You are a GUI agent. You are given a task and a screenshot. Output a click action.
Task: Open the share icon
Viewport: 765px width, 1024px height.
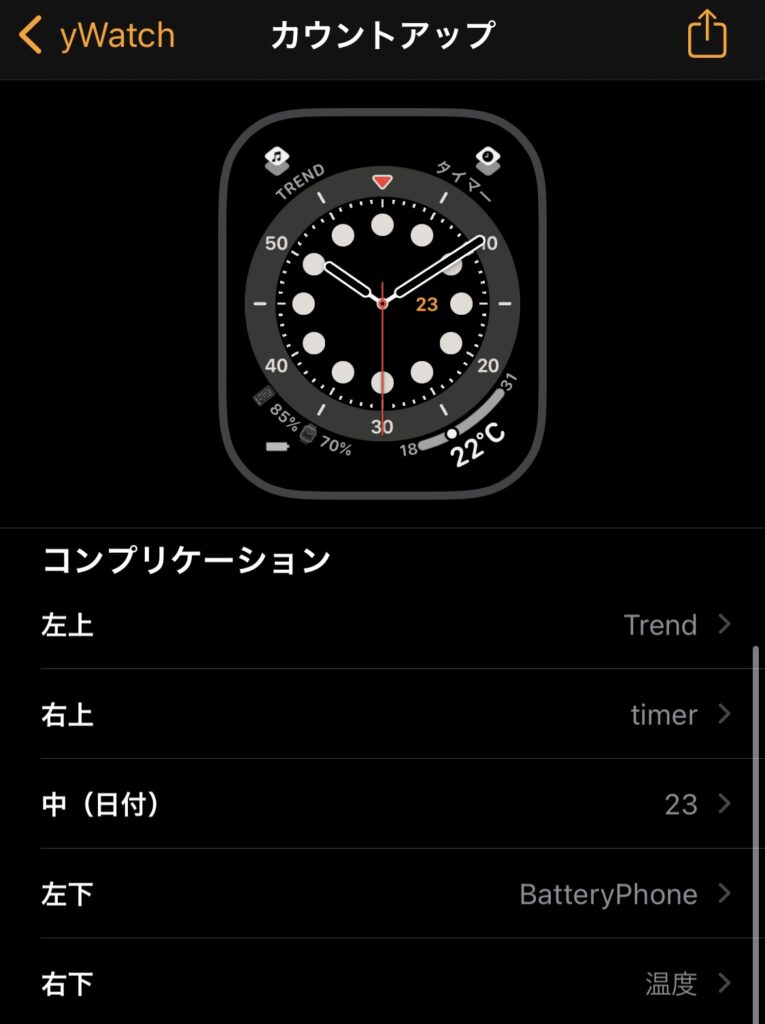(x=706, y=34)
